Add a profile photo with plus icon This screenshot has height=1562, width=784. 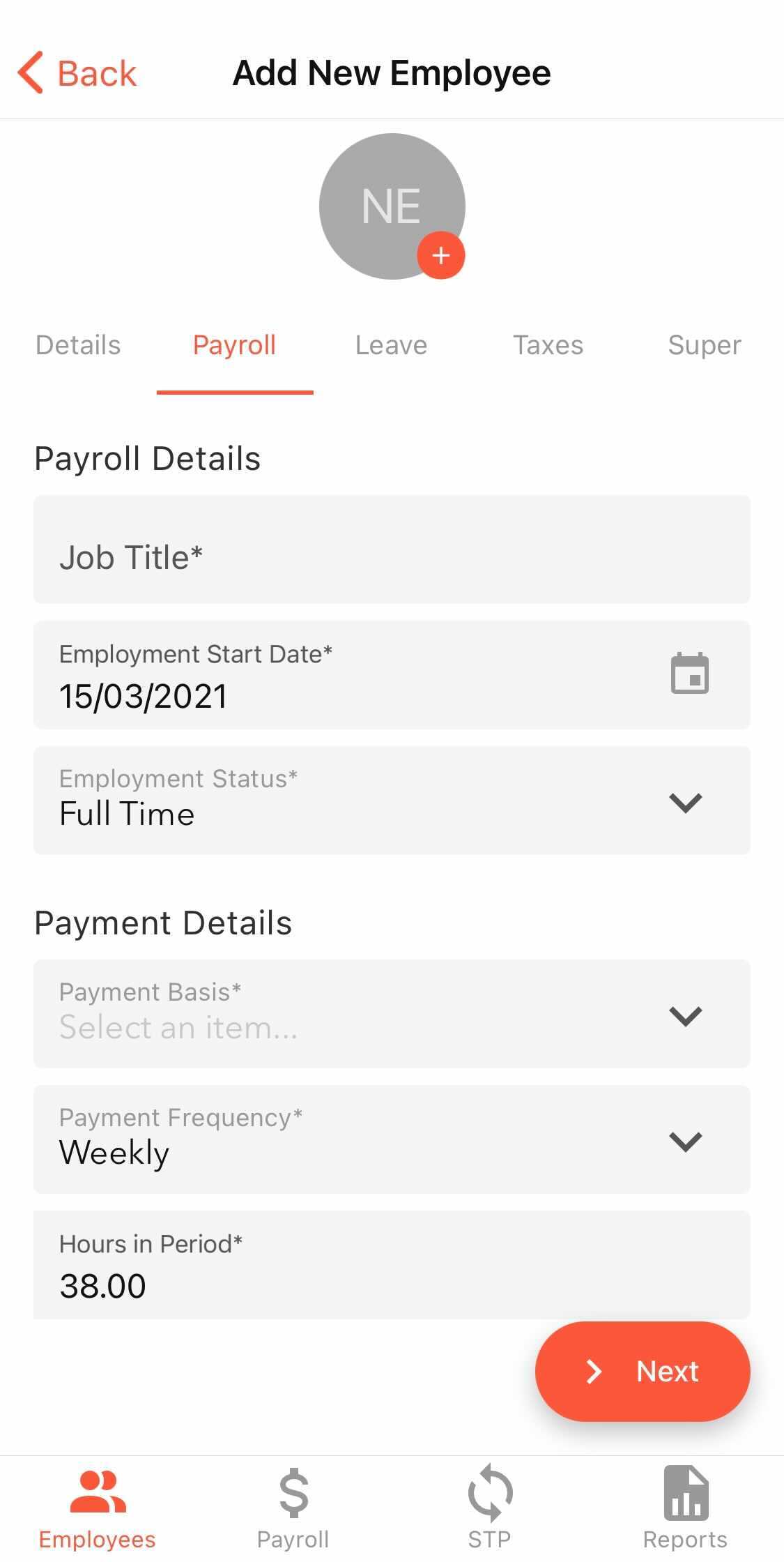coord(440,255)
